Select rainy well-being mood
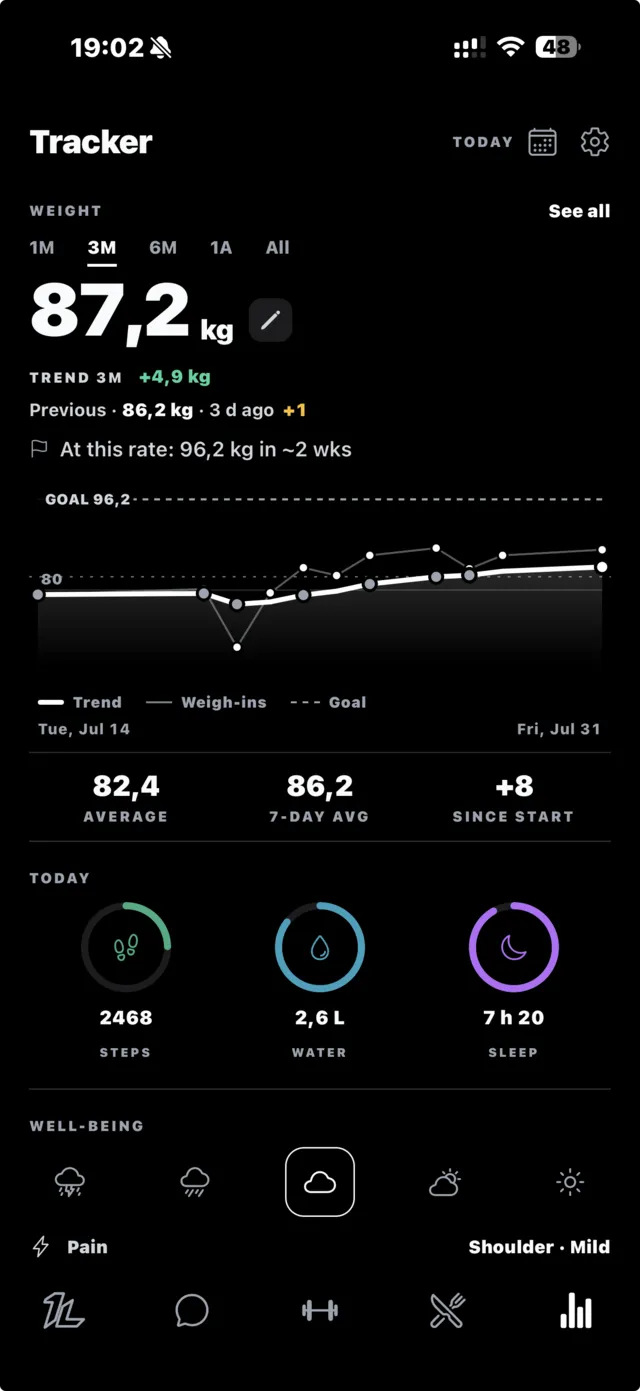Screen dimensions: 640x1391 [x=195, y=1182]
